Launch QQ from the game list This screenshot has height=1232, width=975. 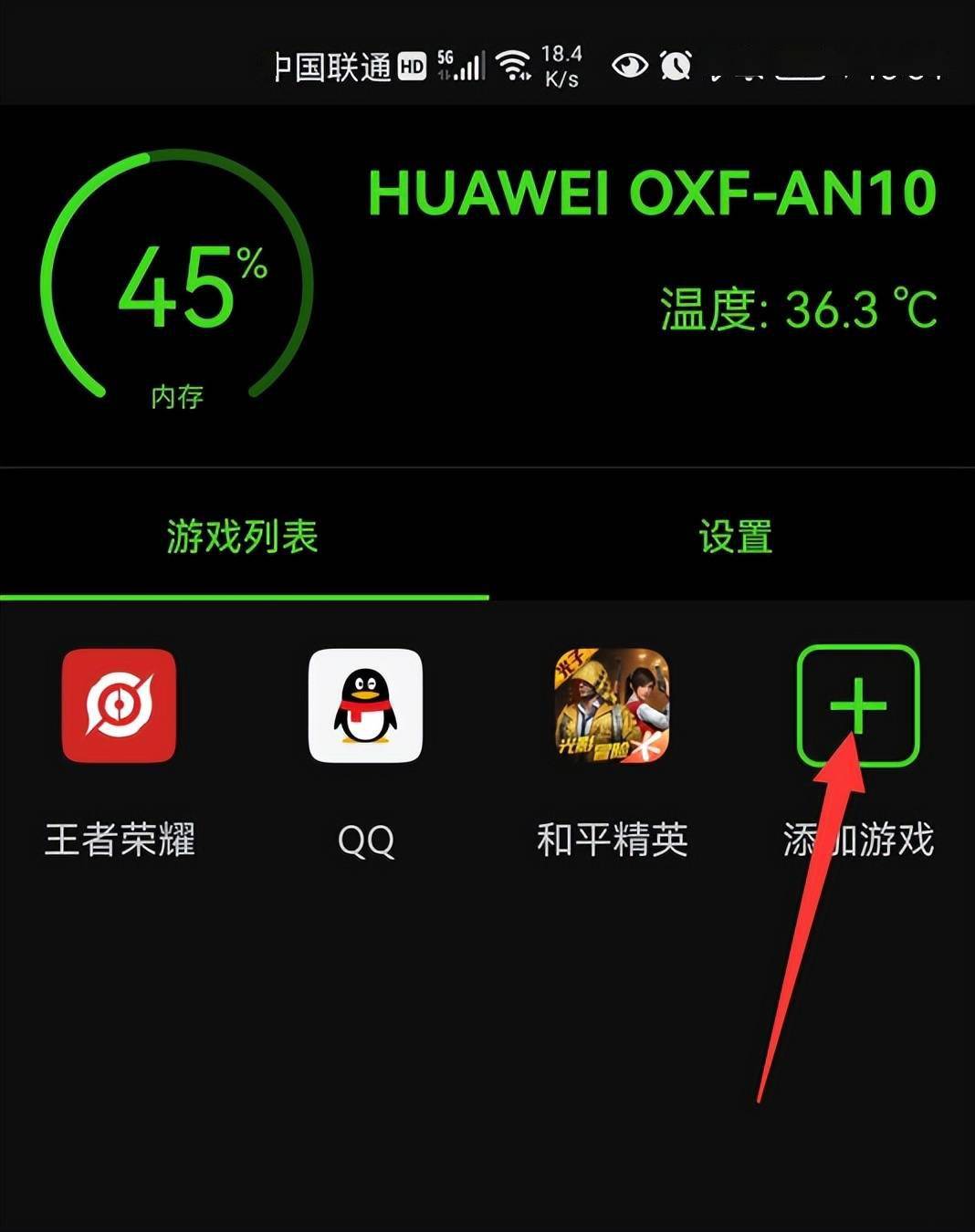pos(365,706)
